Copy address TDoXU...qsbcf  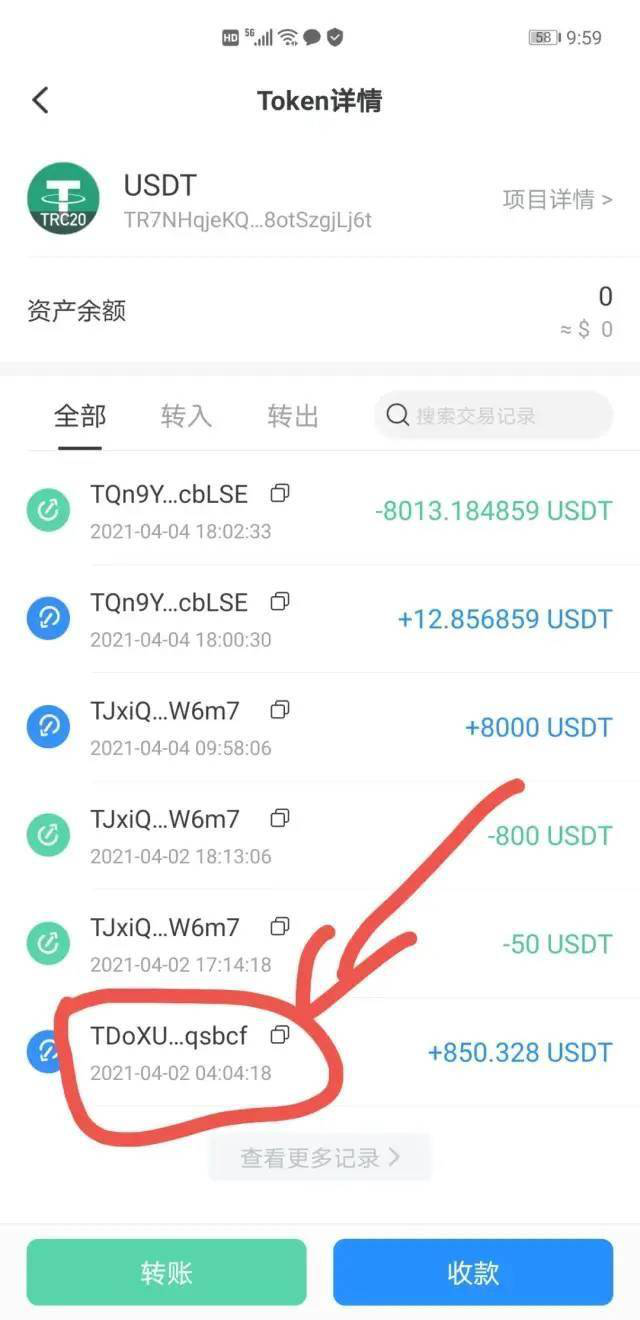[x=280, y=1034]
